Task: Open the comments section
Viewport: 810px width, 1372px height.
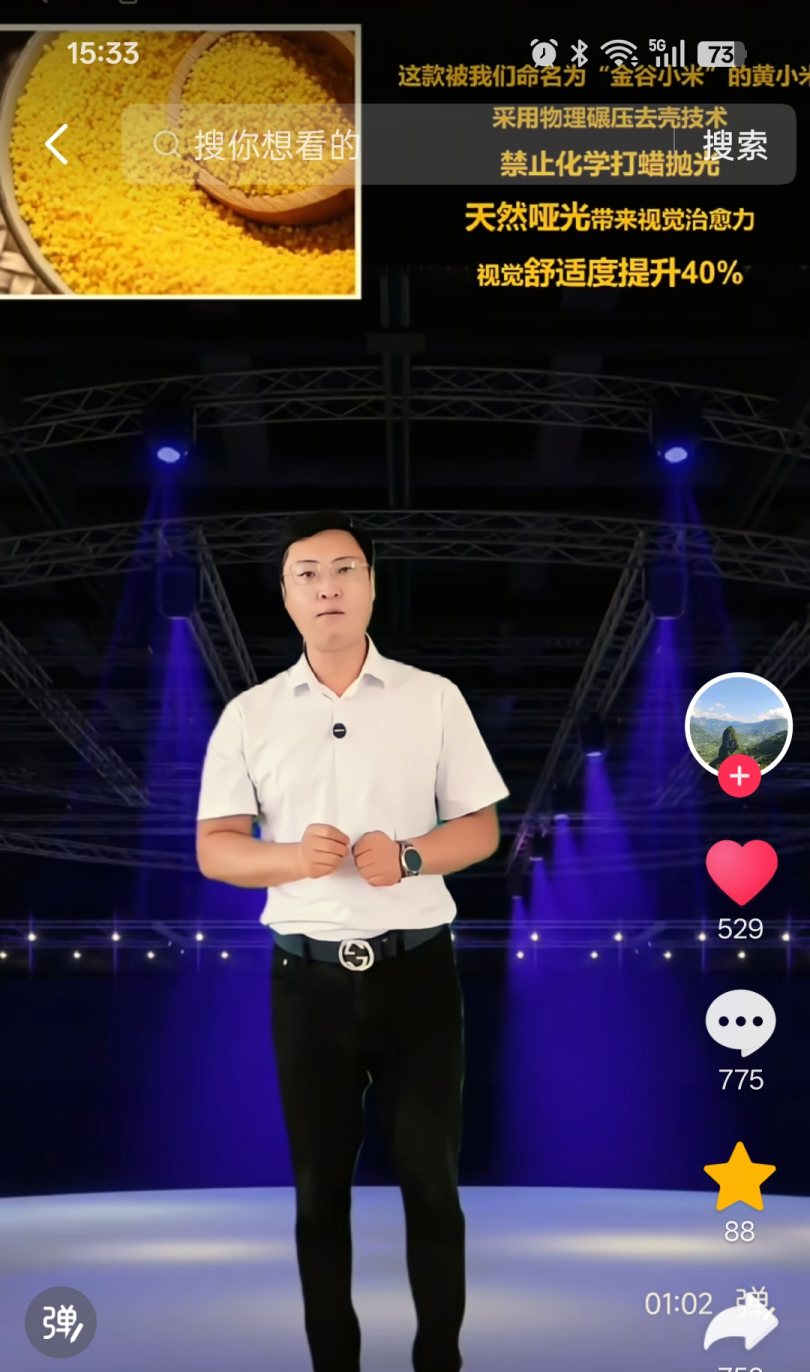Action: tap(741, 1023)
